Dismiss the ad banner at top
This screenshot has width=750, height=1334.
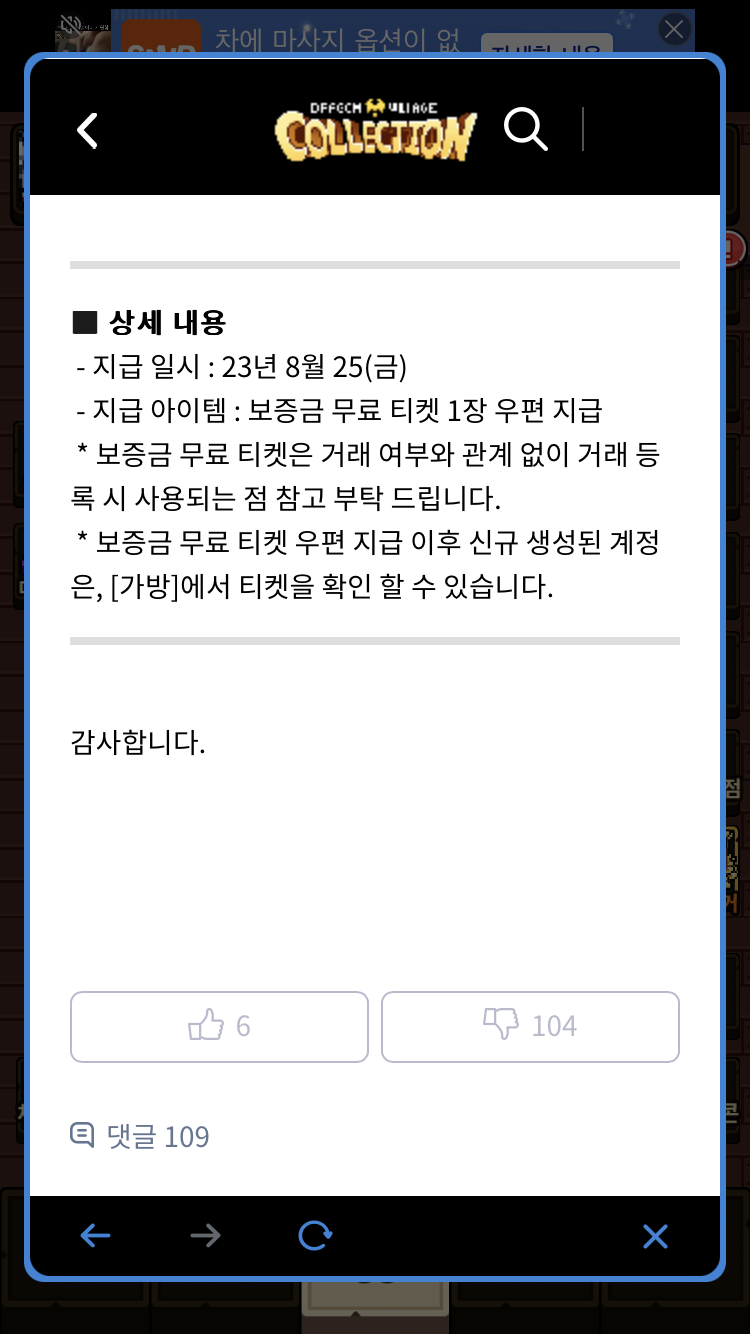click(674, 29)
